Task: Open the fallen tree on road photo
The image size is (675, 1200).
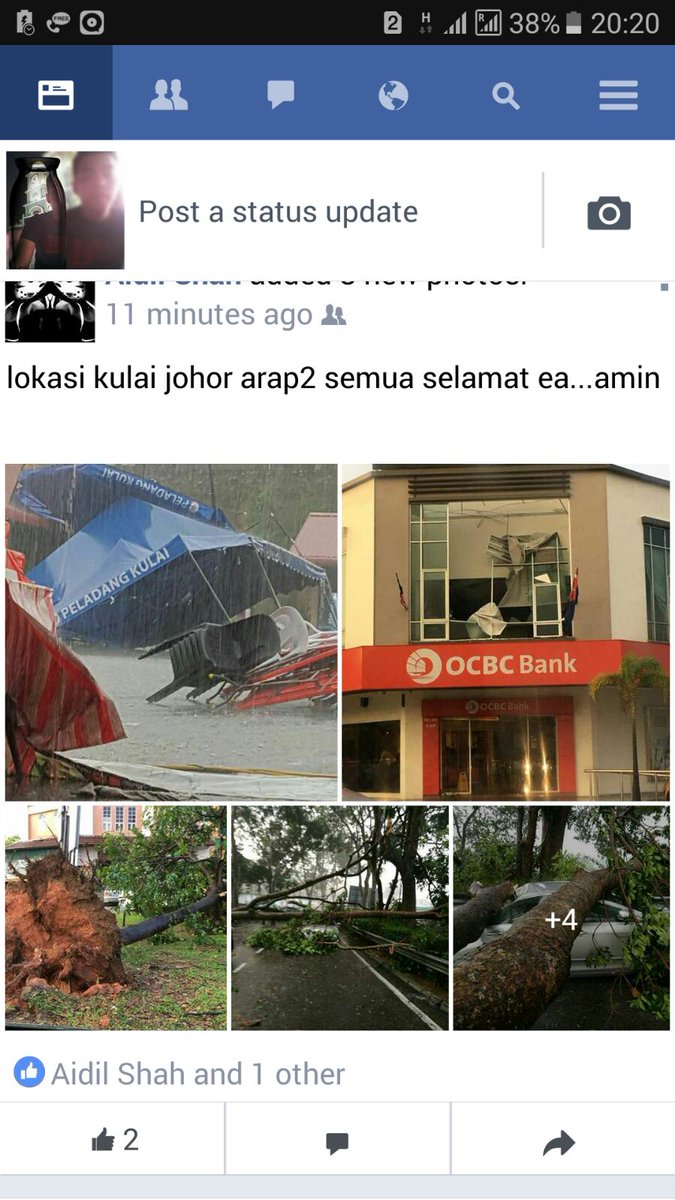Action: tap(340, 918)
